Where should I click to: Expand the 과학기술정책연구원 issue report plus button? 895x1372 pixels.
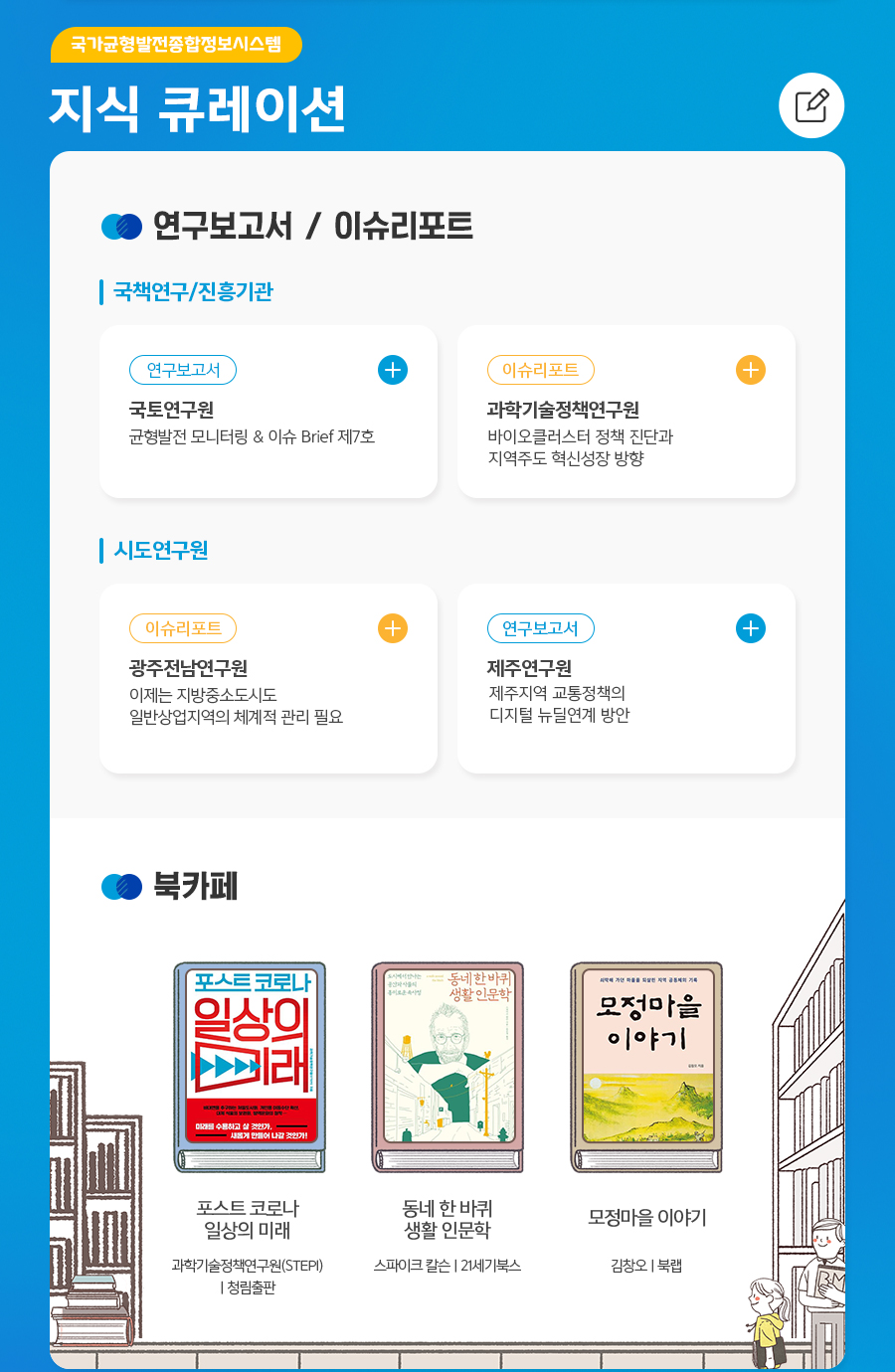750,370
